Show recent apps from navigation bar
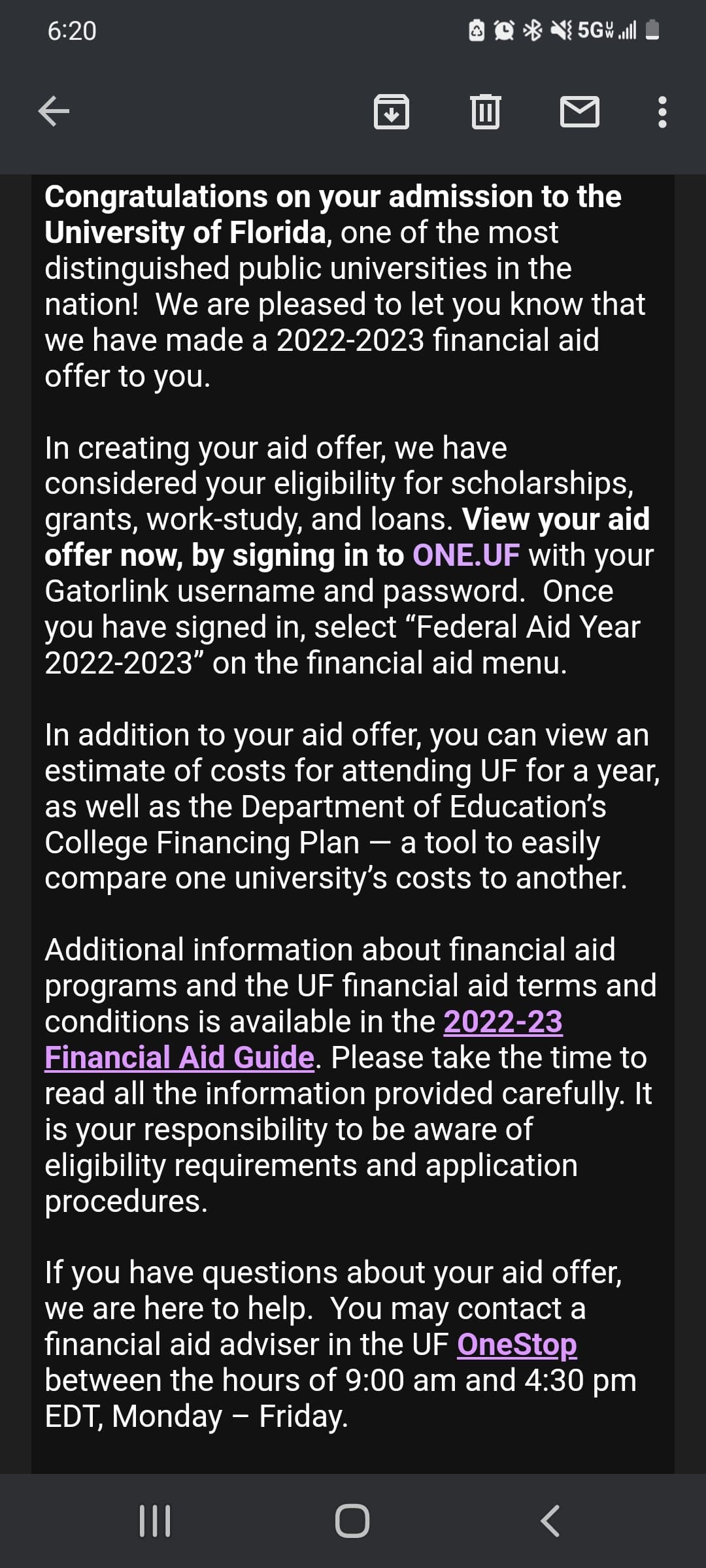The width and height of the screenshot is (706, 1568). 155,1521
